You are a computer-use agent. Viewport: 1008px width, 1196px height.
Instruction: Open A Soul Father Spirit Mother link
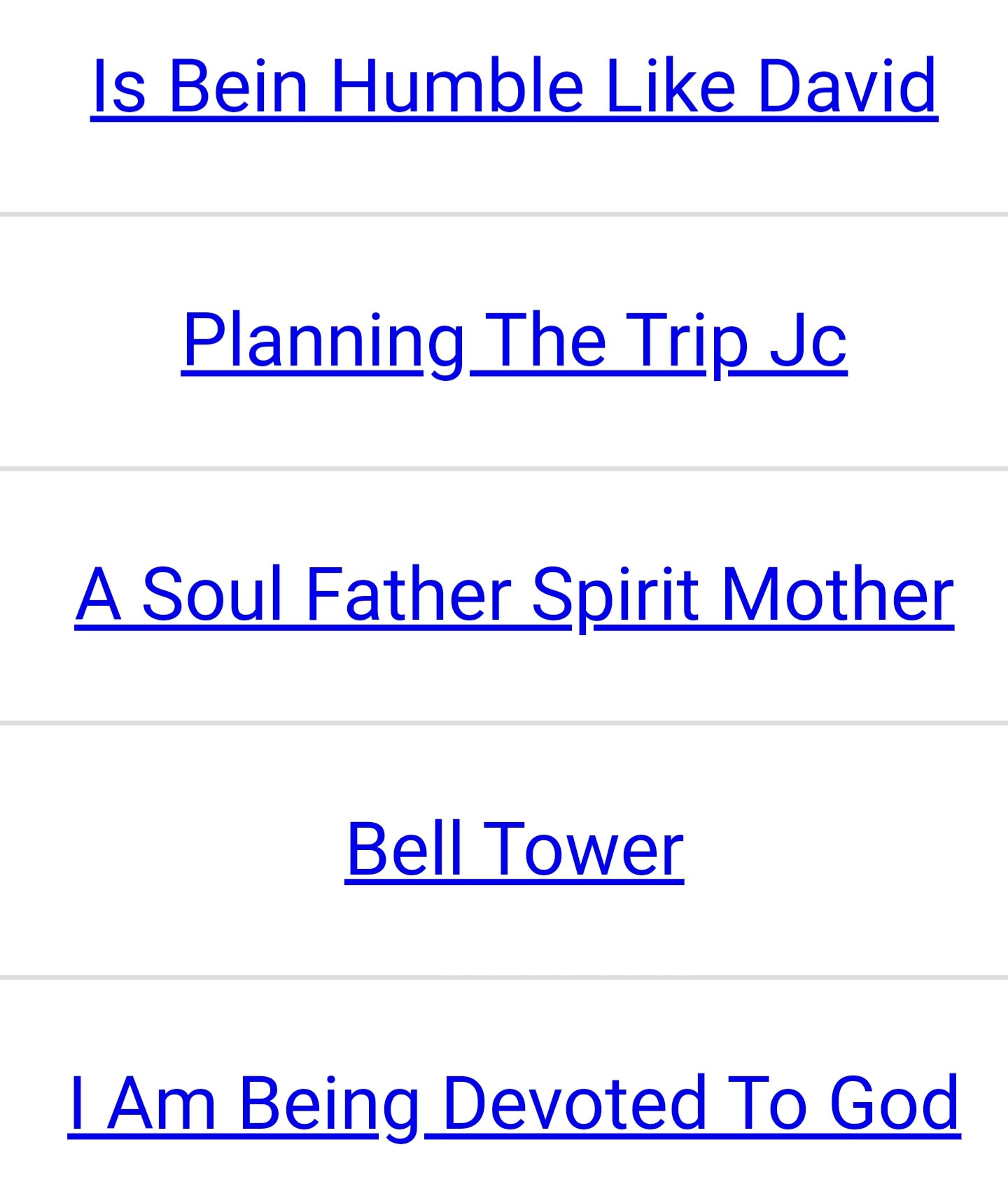(x=514, y=594)
